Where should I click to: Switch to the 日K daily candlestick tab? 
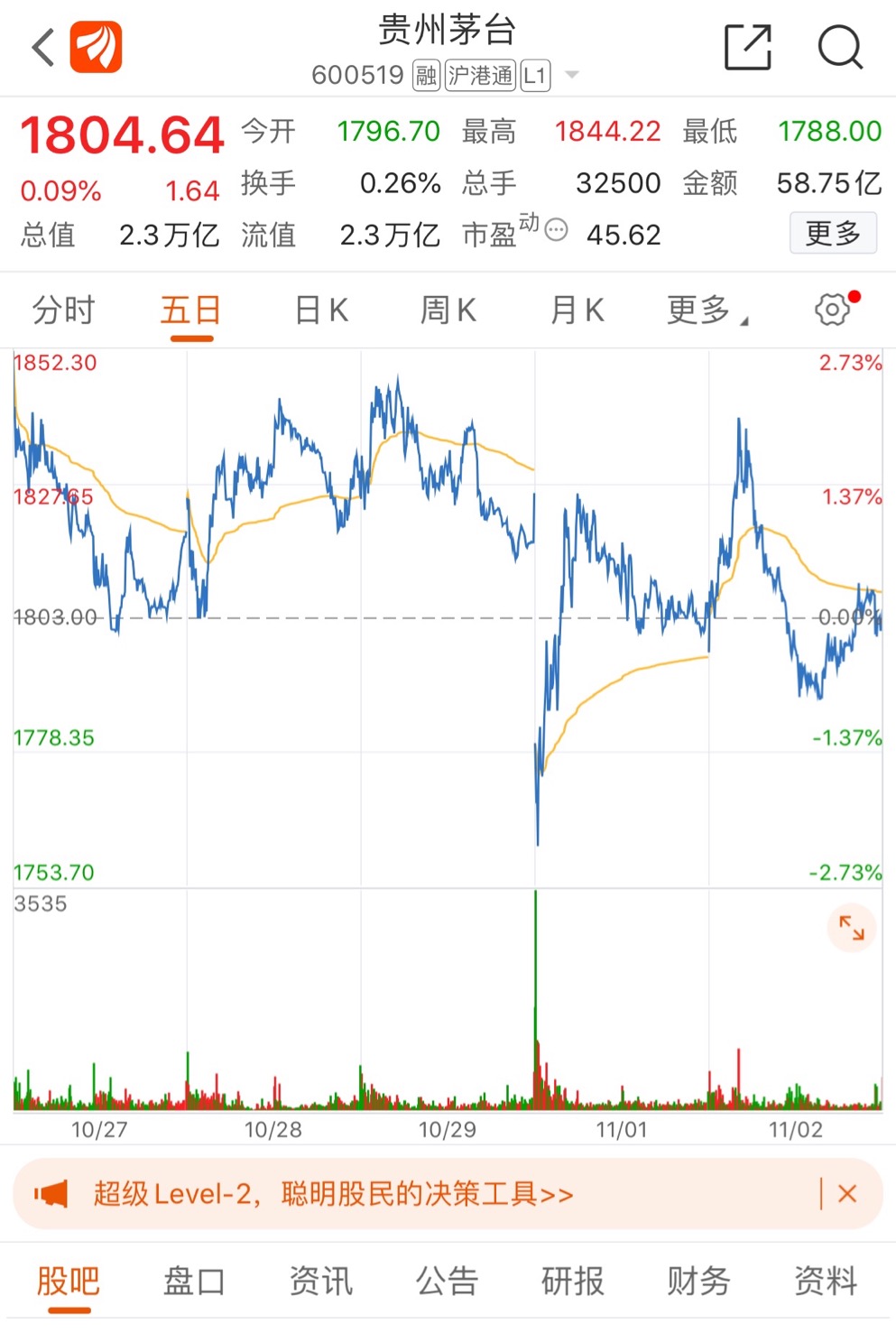[x=320, y=310]
